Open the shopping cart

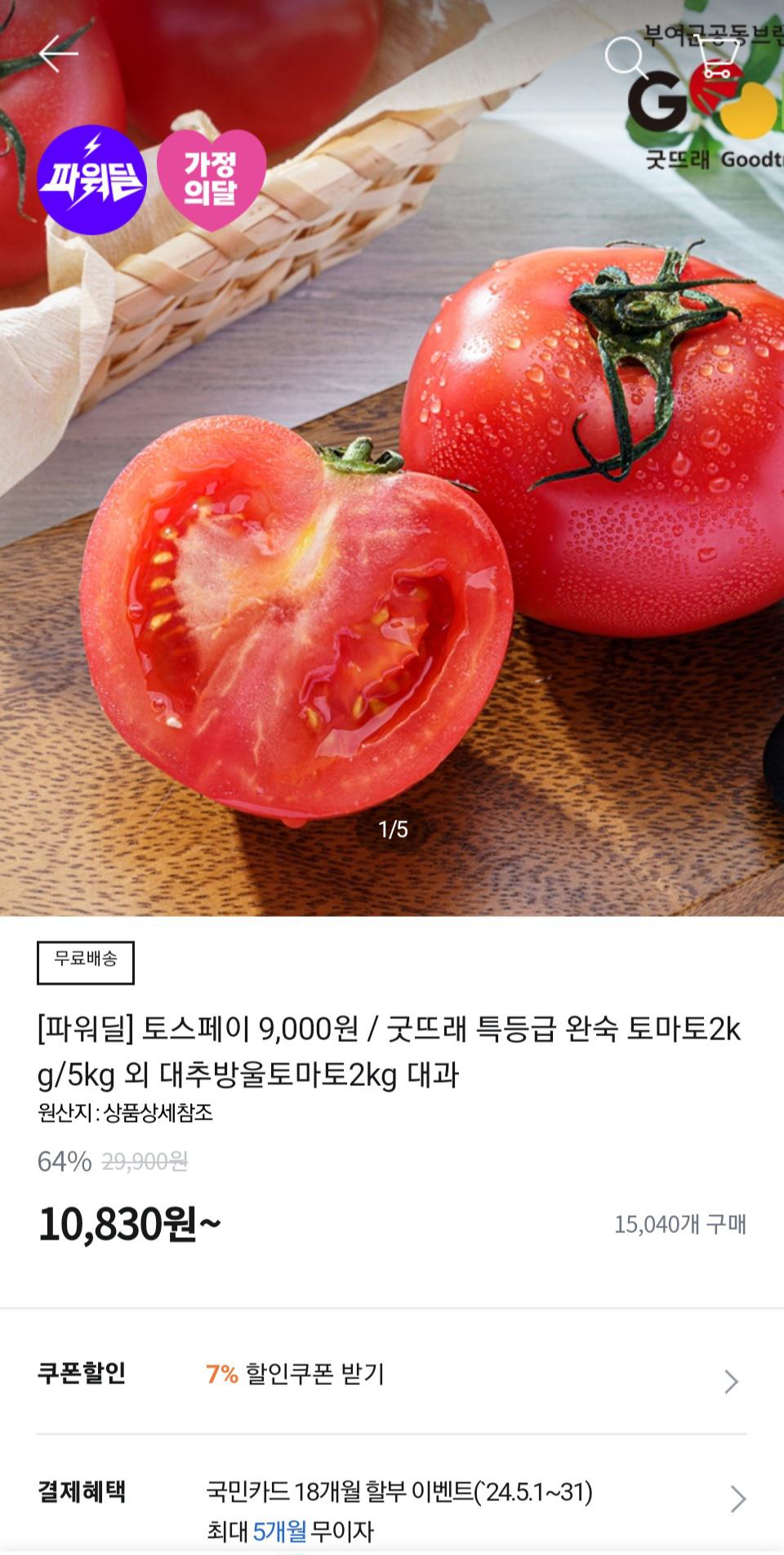point(718,56)
